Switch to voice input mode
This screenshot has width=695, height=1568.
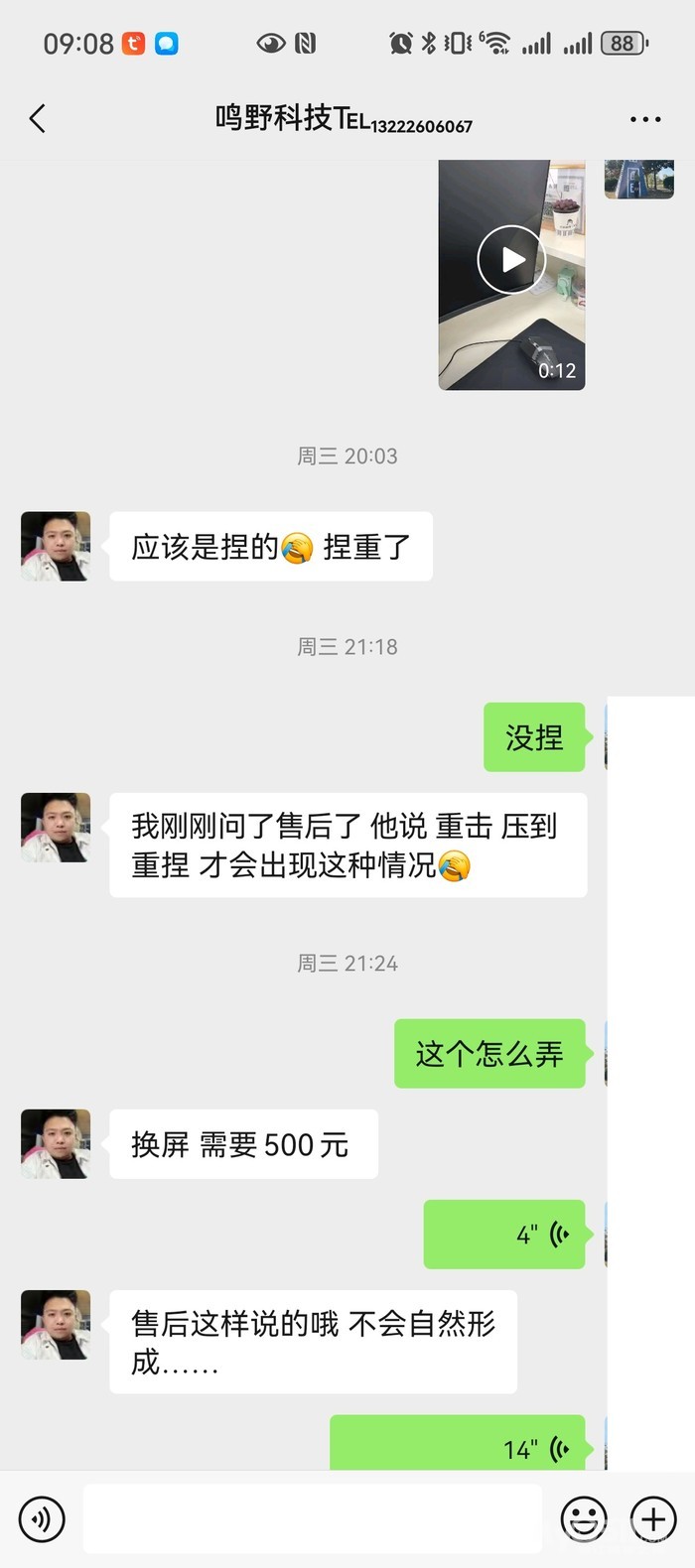42,1518
